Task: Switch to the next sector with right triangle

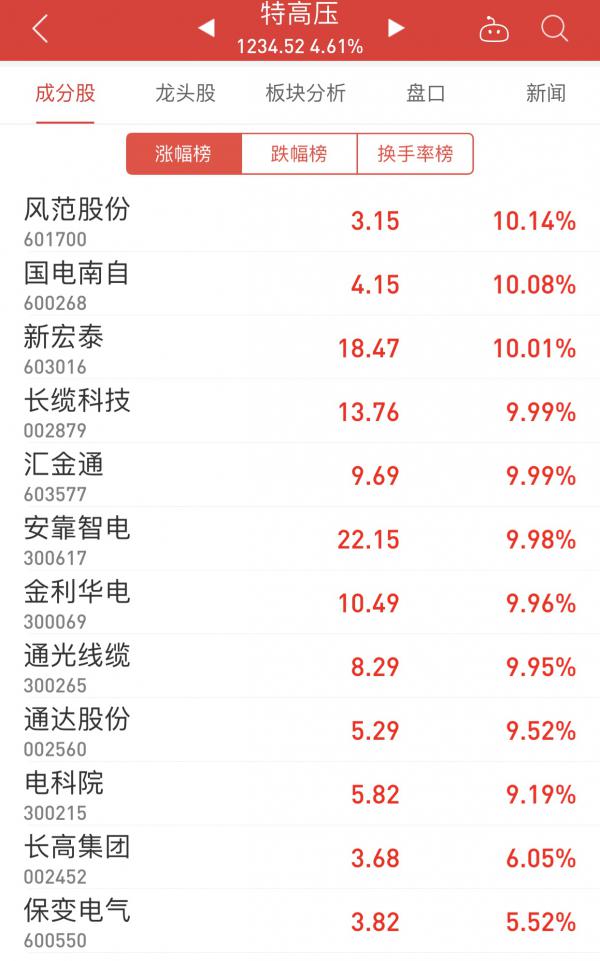Action: pyautogui.click(x=397, y=28)
